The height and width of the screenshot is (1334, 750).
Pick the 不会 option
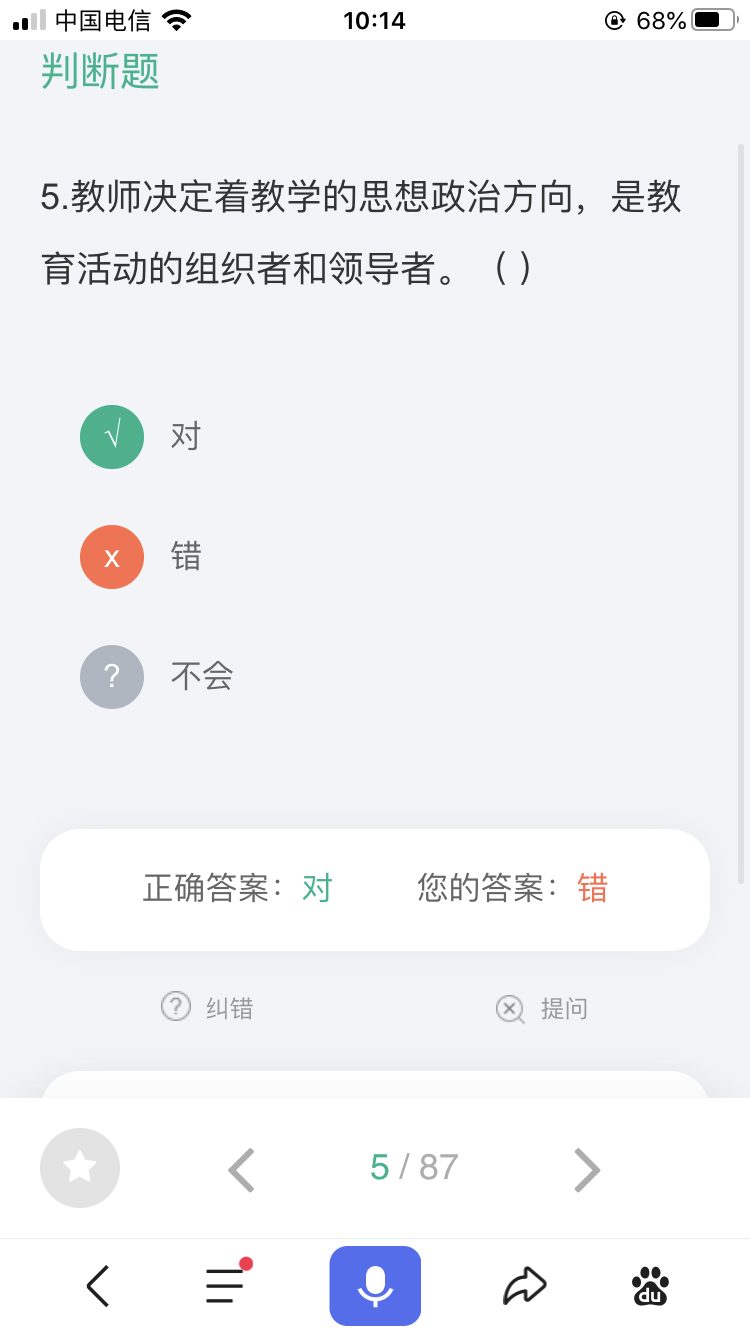click(x=157, y=677)
